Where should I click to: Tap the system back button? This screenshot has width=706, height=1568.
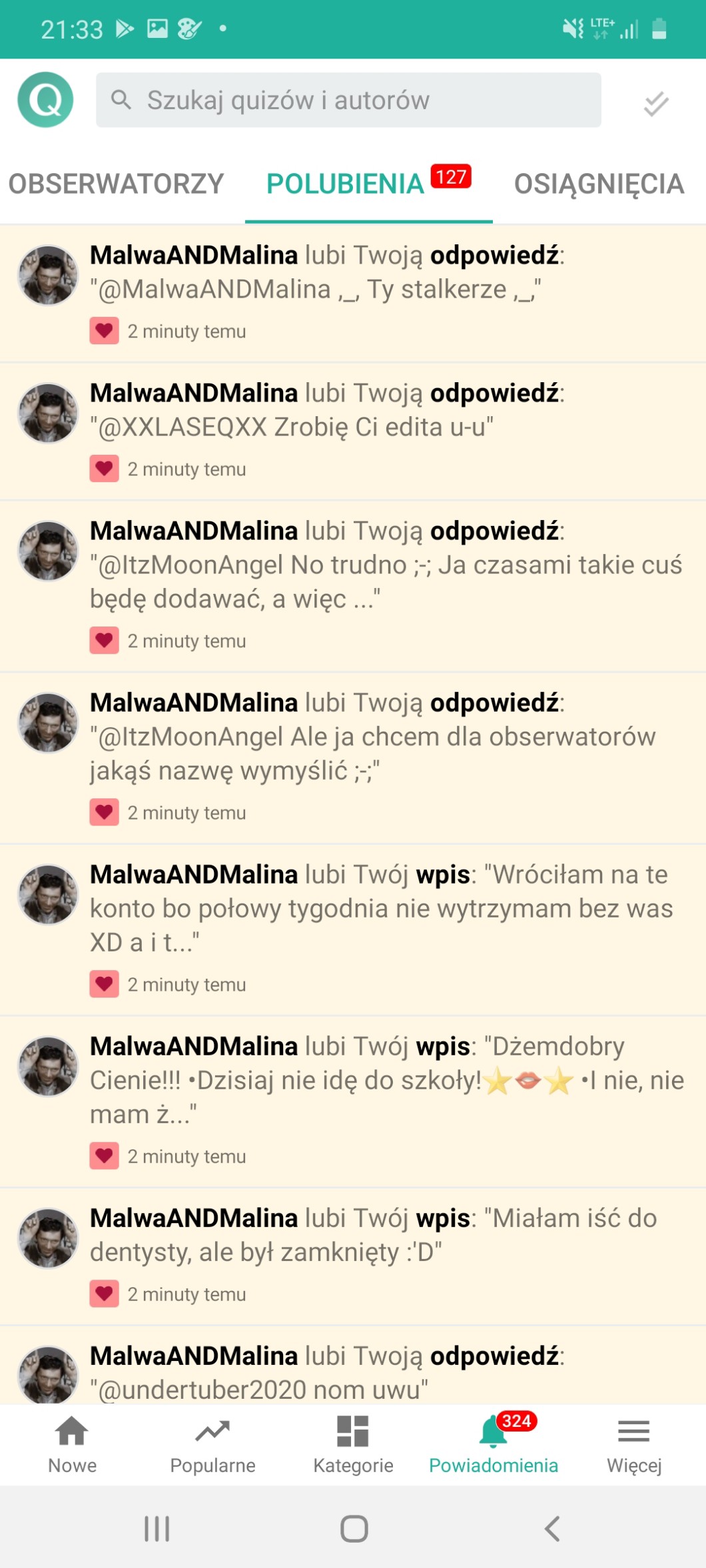[x=552, y=1528]
